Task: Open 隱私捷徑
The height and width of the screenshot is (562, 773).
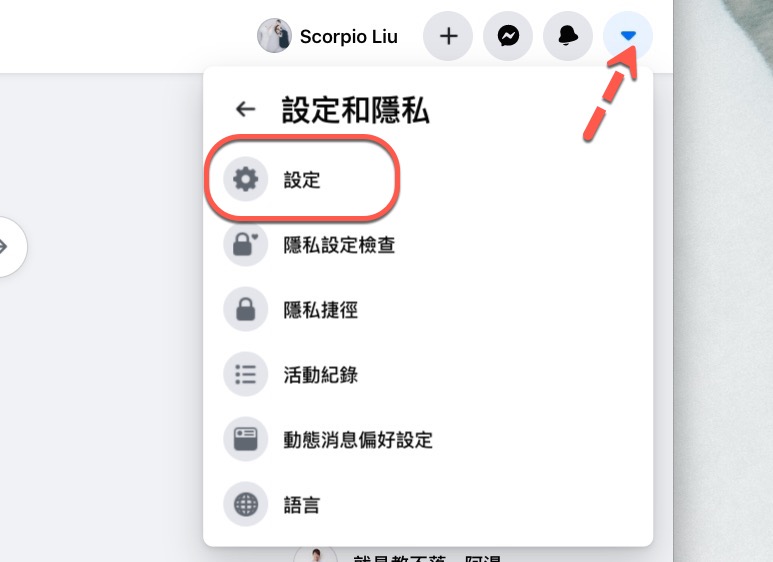Action: coord(320,310)
